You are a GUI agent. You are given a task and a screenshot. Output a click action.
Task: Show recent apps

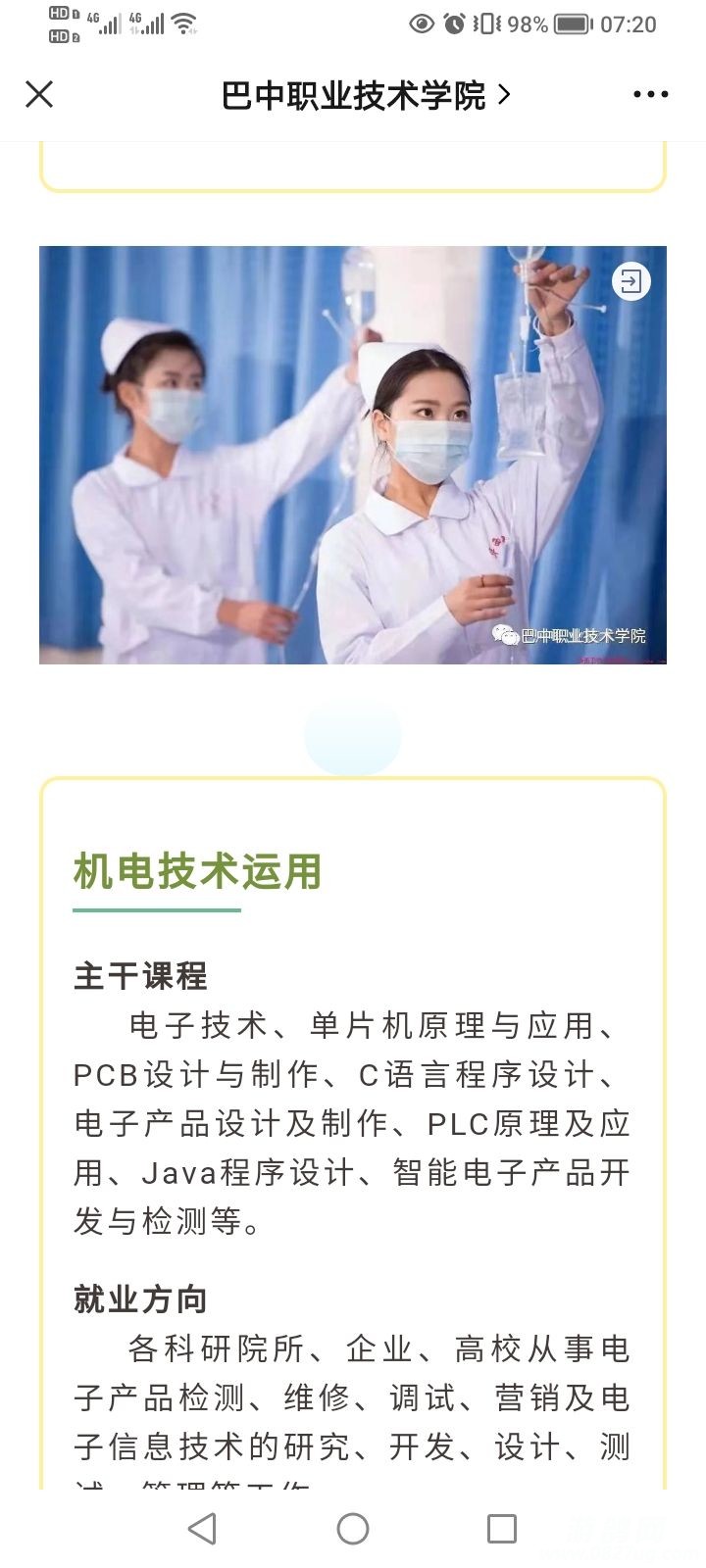(502, 1529)
